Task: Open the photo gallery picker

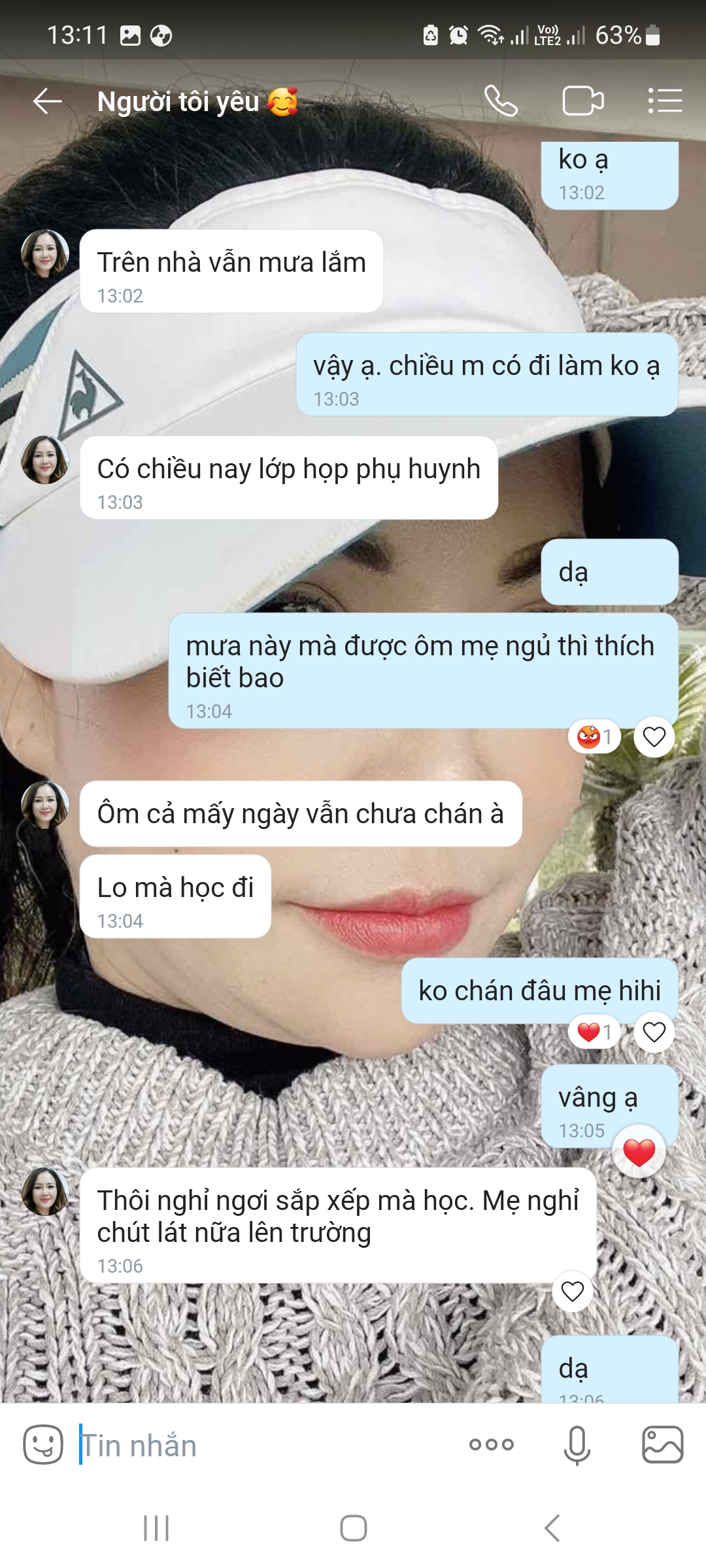Action: point(662,1445)
